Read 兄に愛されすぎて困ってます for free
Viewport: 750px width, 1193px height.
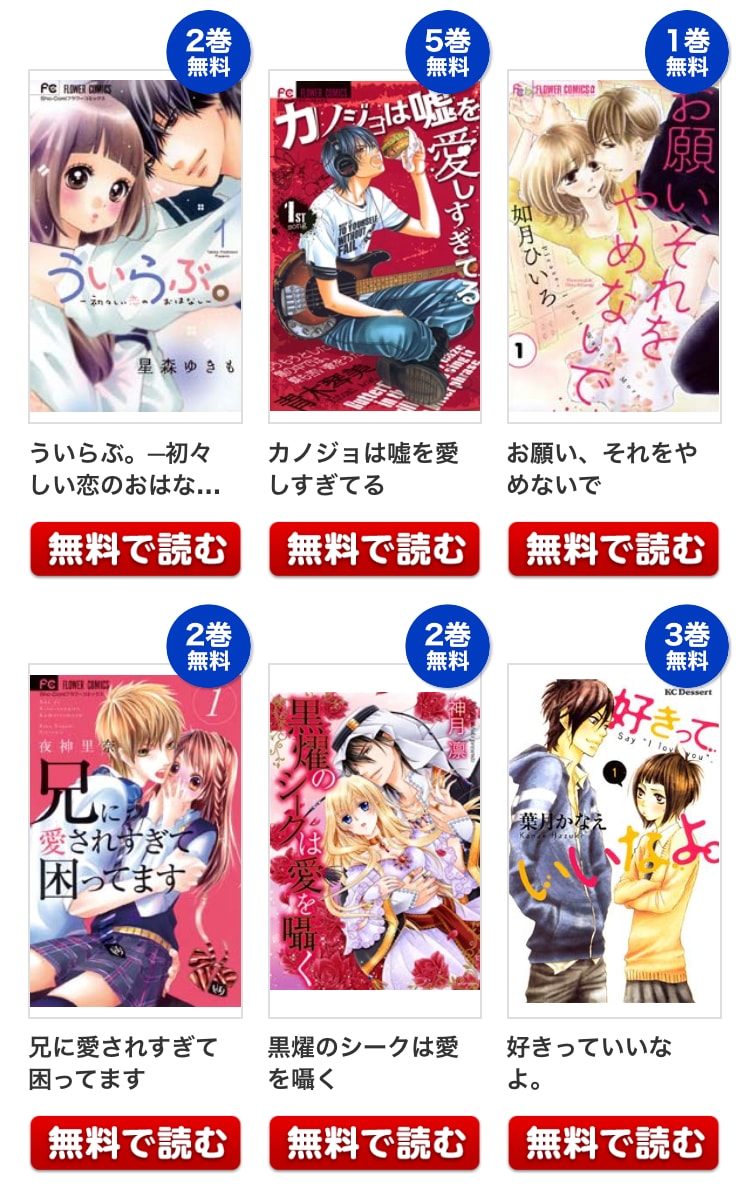[x=135, y=1143]
